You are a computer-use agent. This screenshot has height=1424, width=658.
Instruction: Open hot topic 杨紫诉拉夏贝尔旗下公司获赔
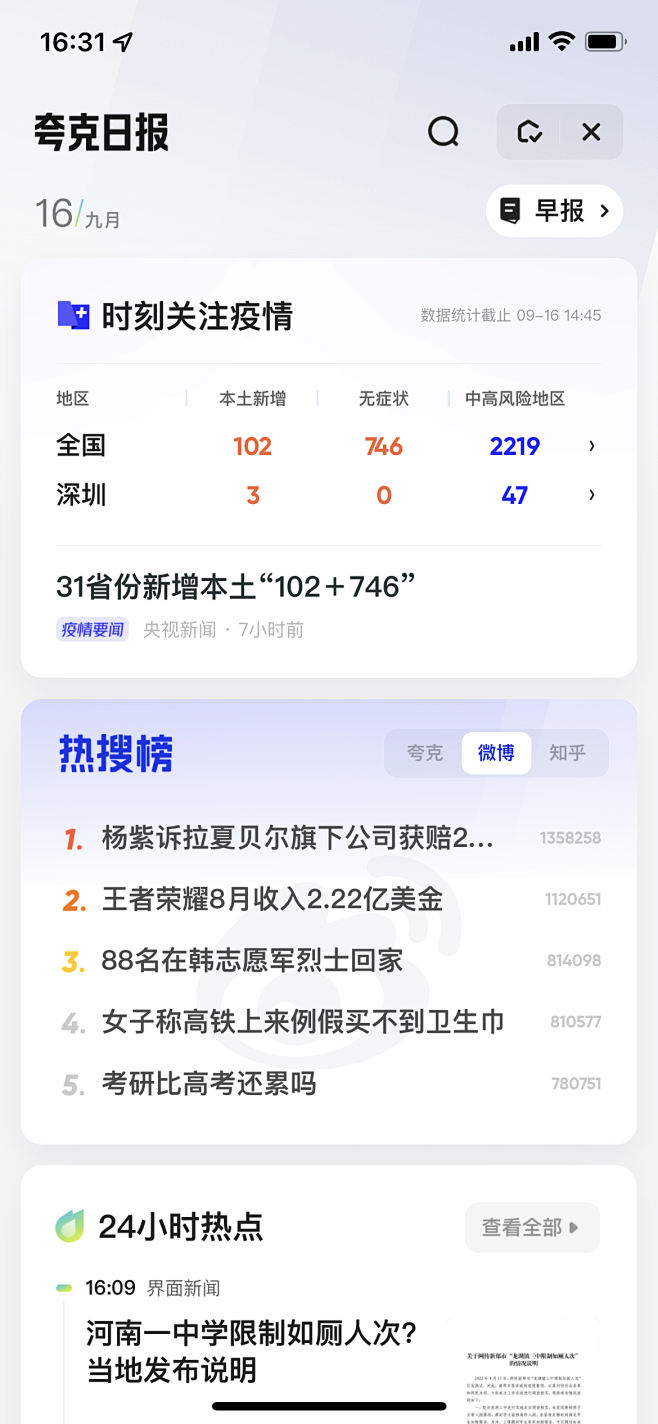(x=298, y=838)
